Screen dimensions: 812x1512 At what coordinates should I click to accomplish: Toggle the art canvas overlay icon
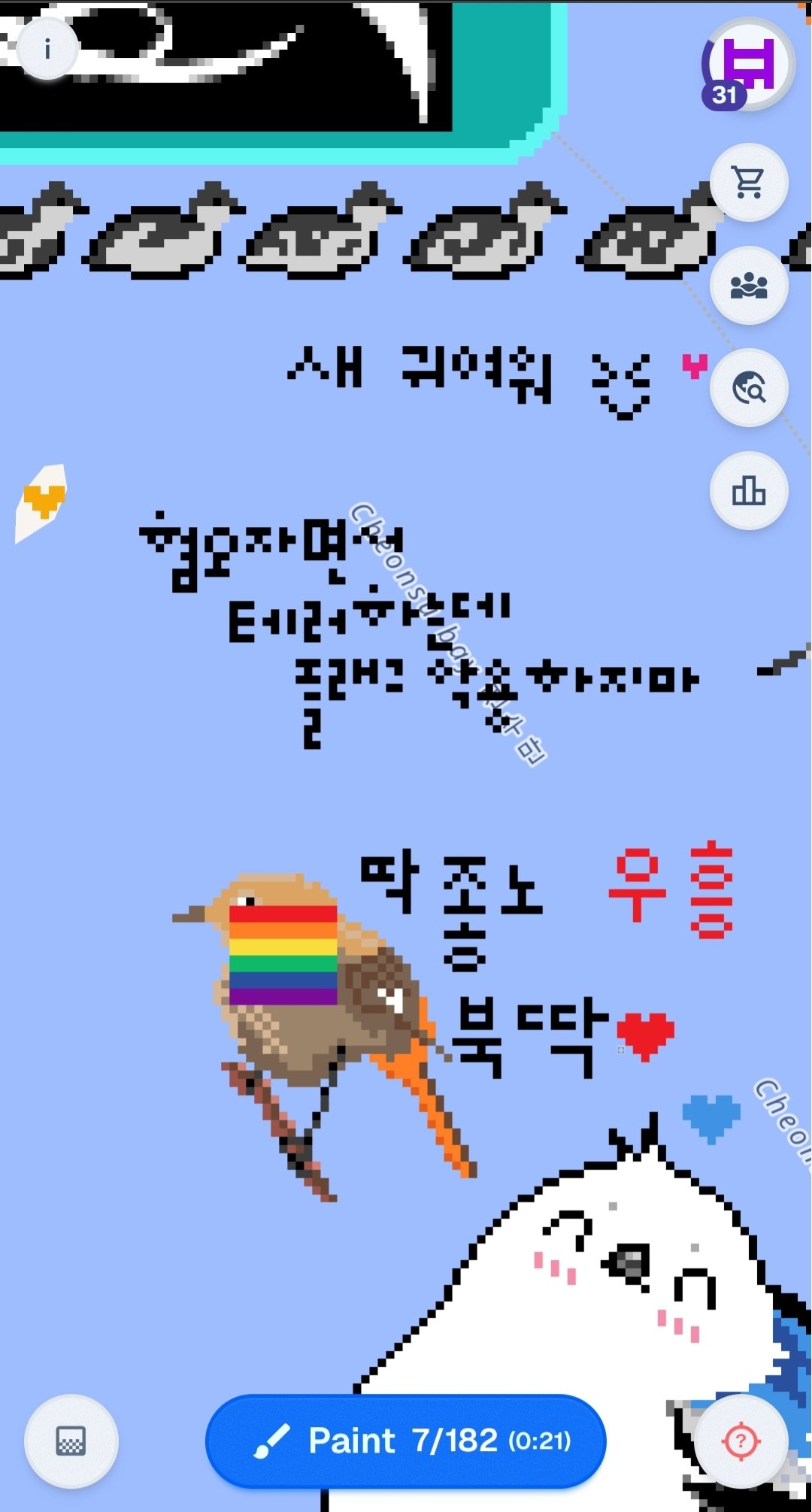click(x=71, y=1441)
